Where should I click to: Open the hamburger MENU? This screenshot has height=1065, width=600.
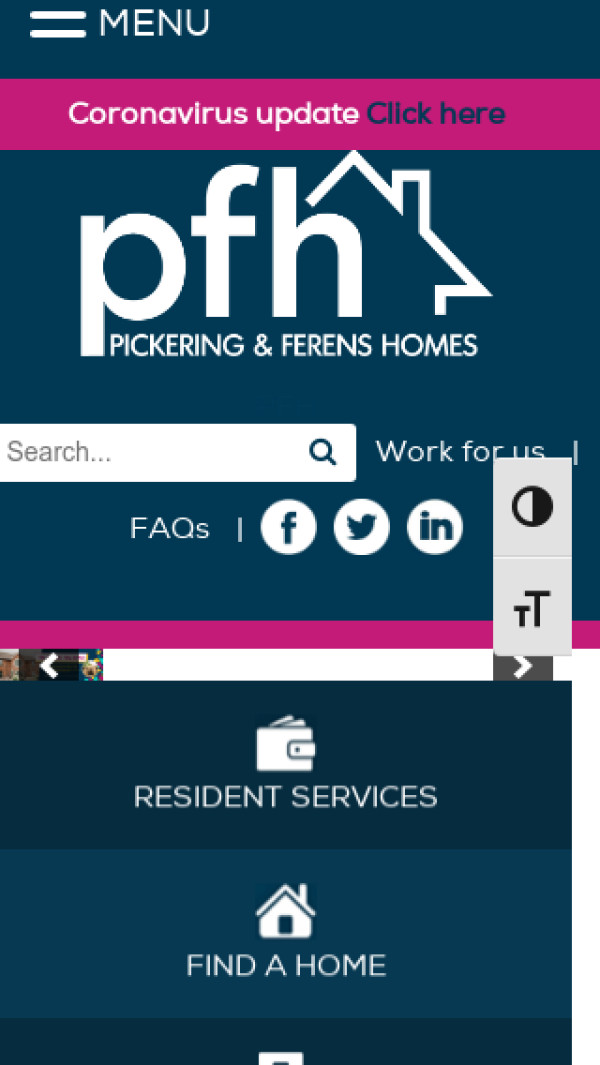120,23
